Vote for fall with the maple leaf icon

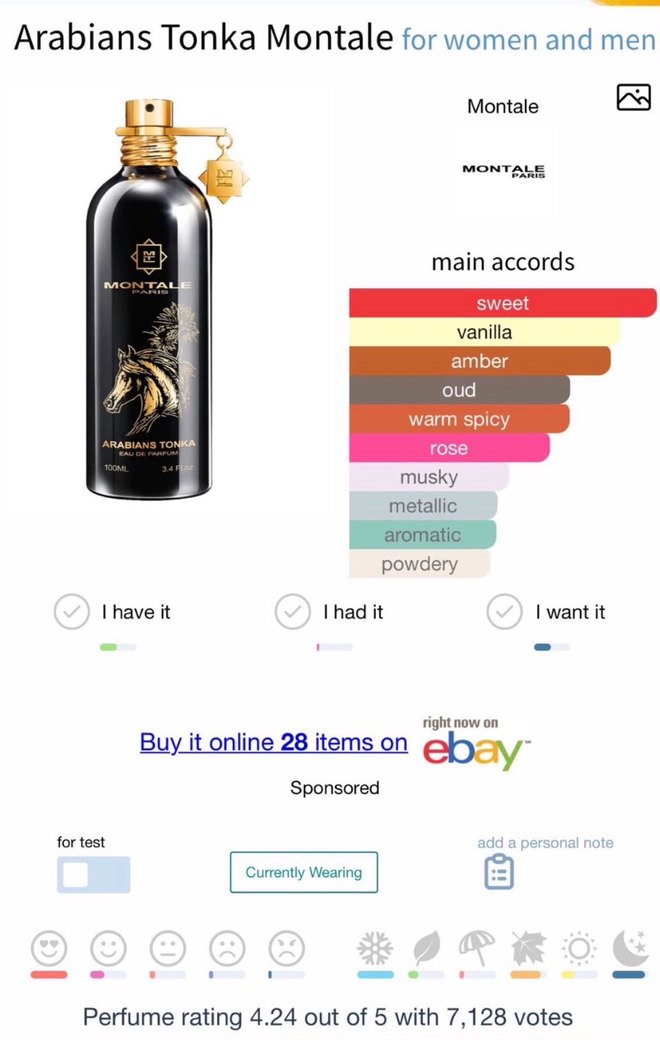coord(526,945)
